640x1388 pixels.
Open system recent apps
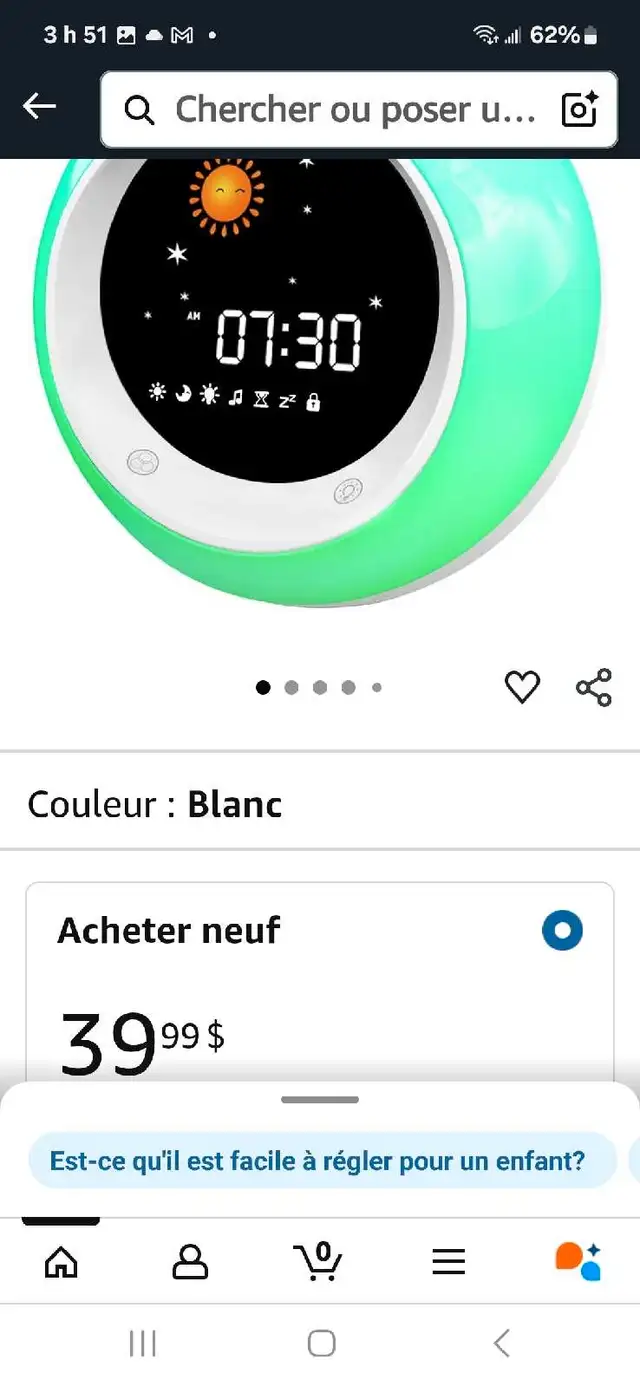pos(143,1343)
